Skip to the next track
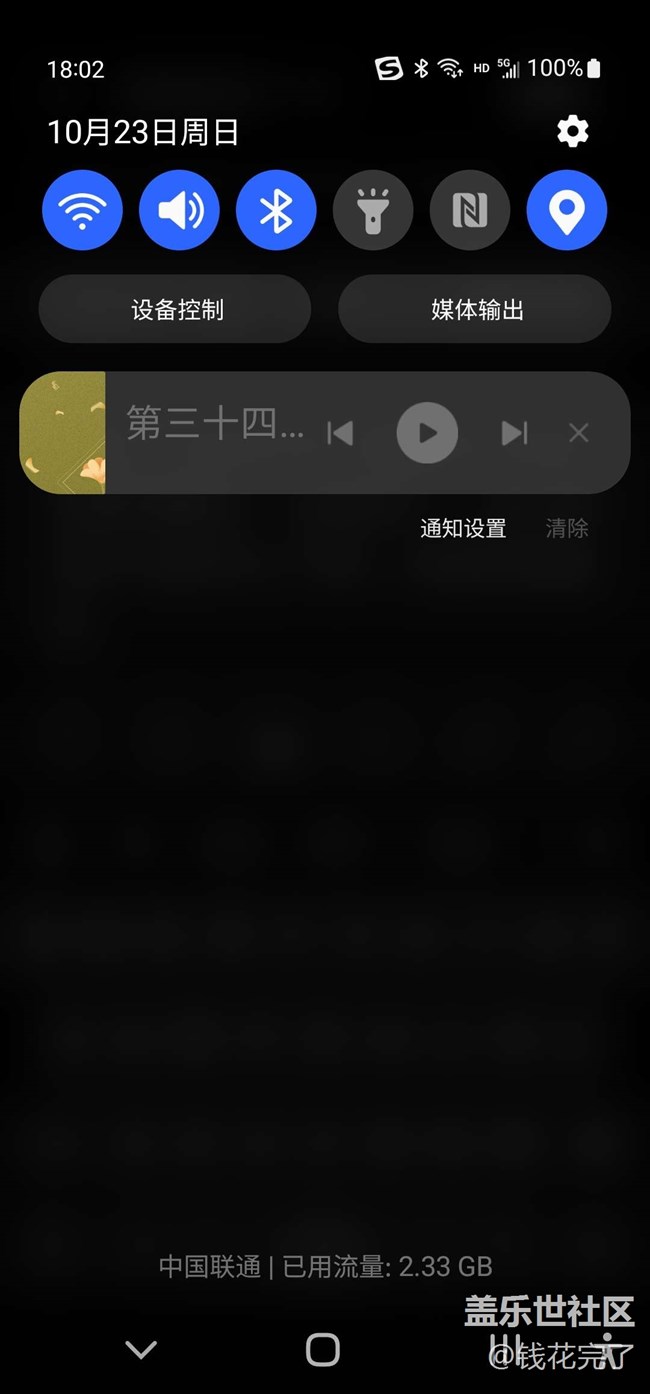650x1394 pixels. coord(514,433)
